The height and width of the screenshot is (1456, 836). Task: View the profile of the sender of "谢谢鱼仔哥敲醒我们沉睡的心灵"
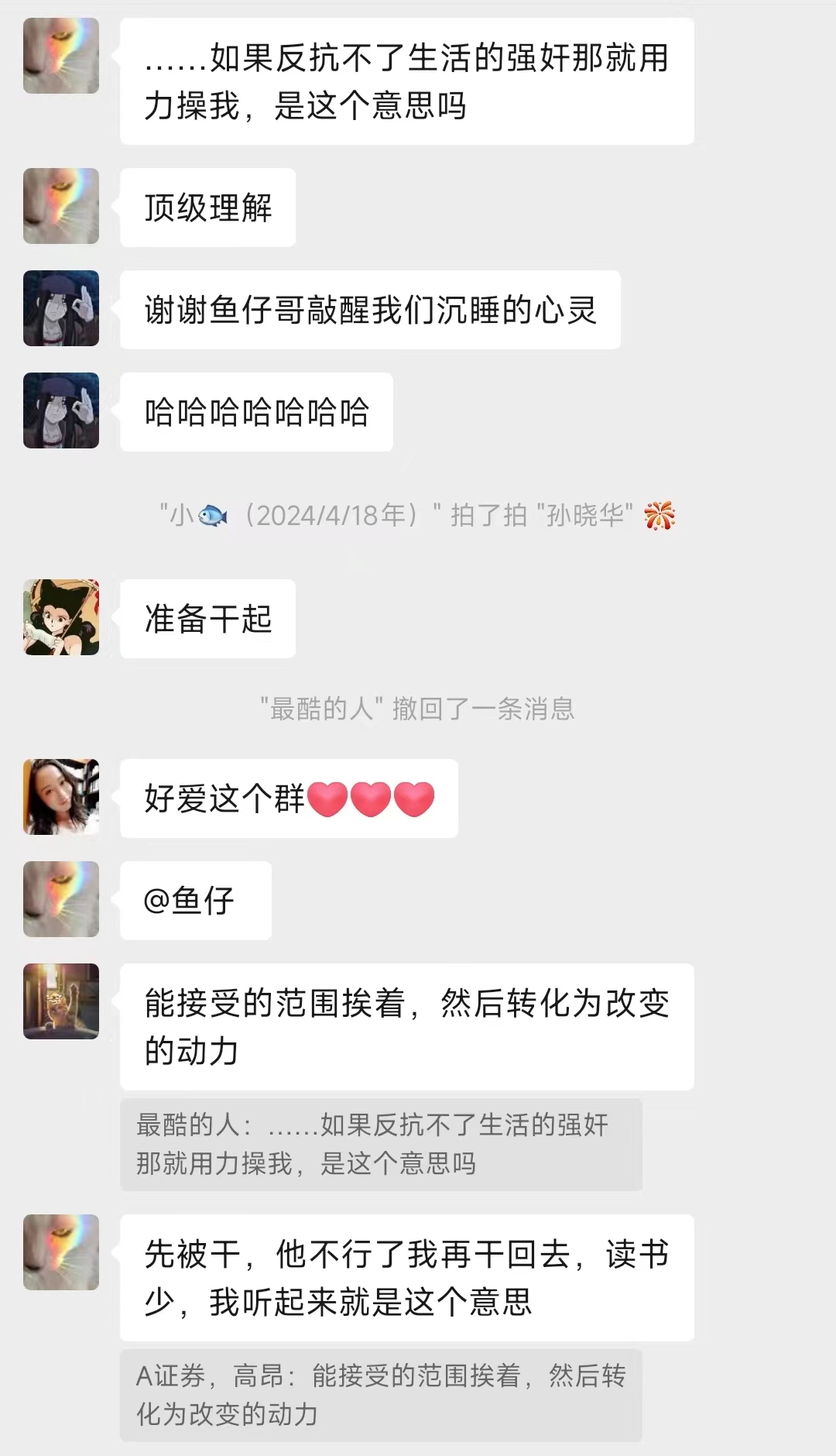(x=61, y=308)
